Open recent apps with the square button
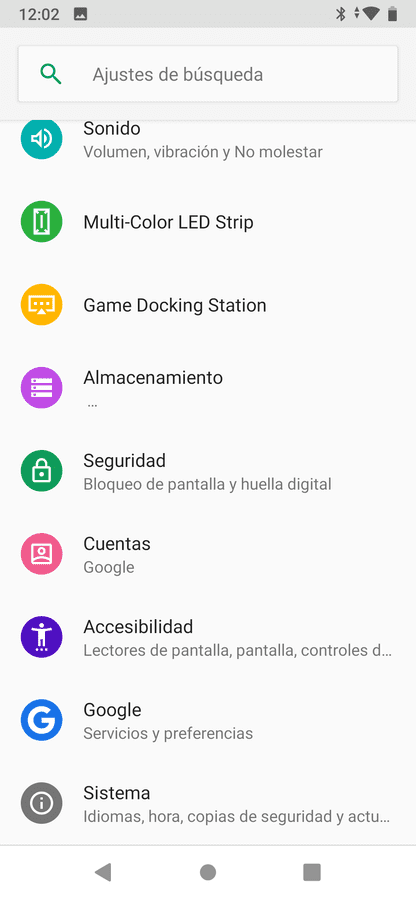Viewport: 416px width, 900px height. (312, 872)
